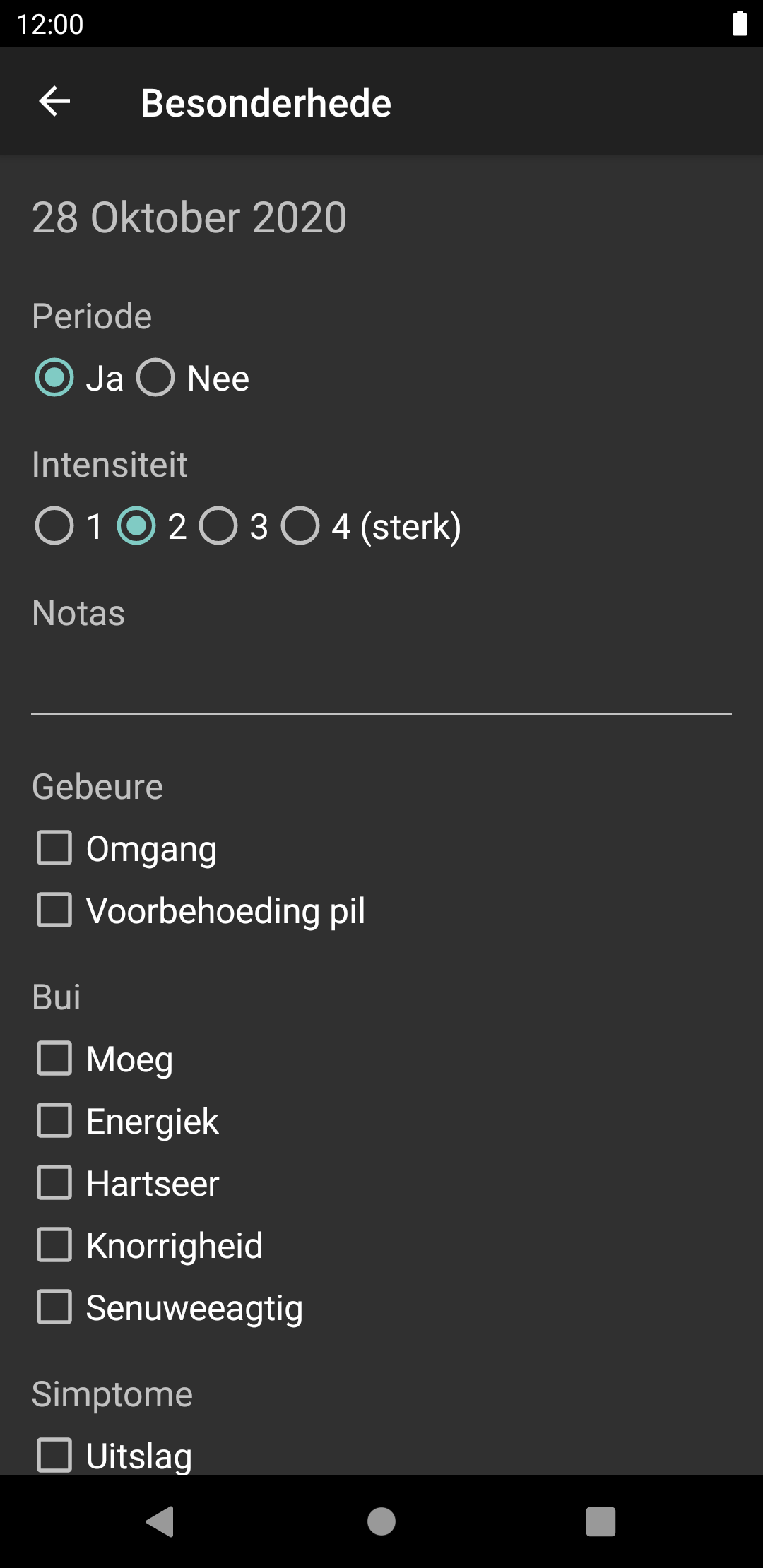Select Ja for Periode
763x1568 pixels.
pos(78,378)
